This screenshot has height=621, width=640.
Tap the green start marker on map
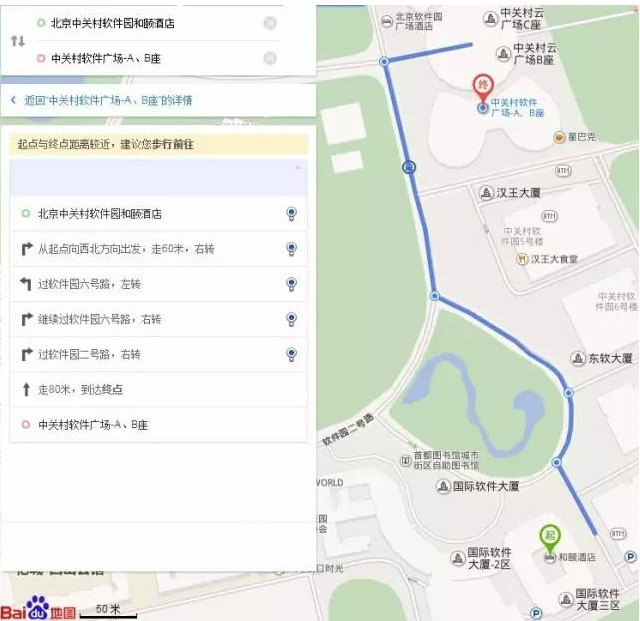click(550, 536)
